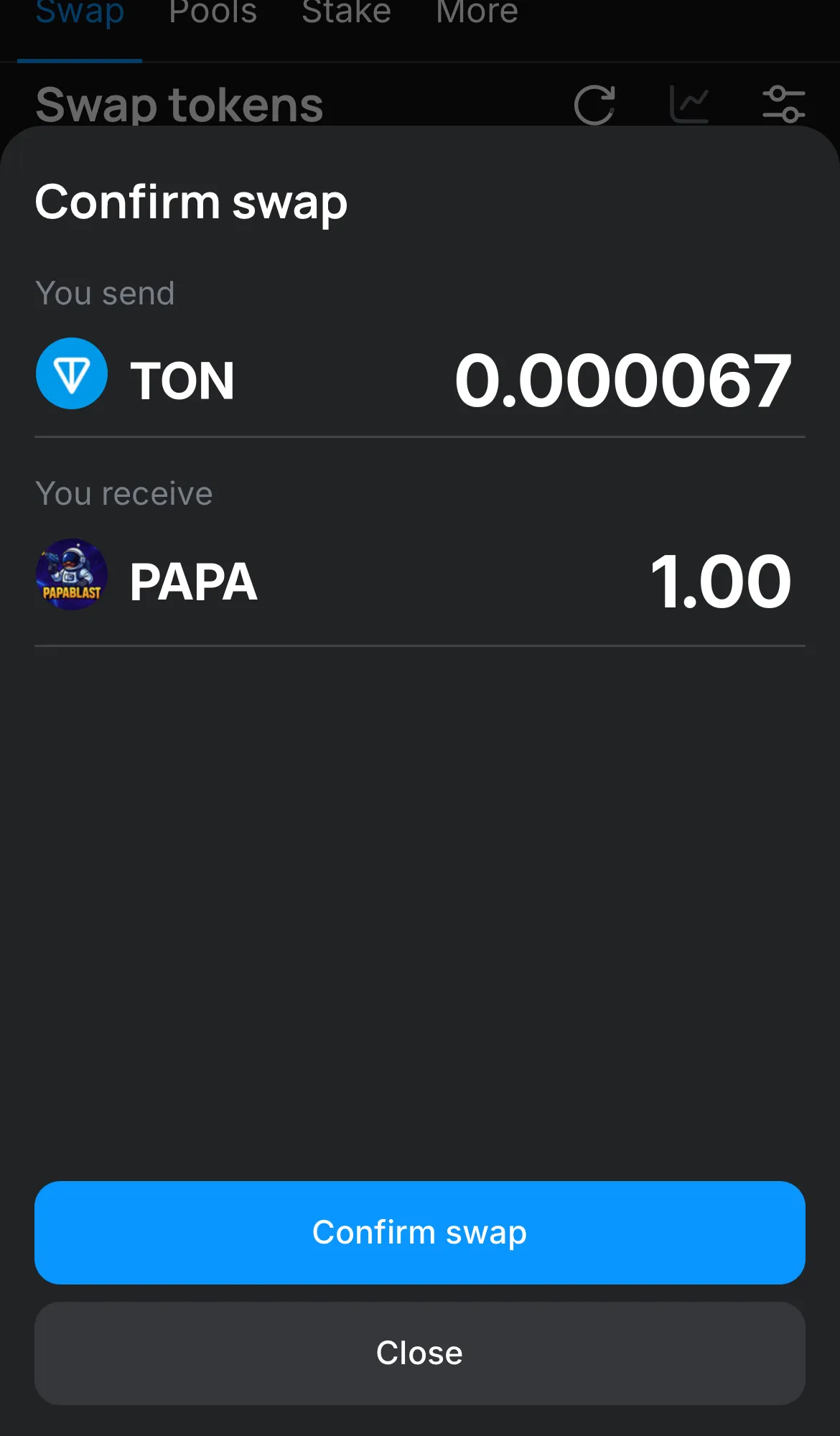Click the PAPA icon under You receive
This screenshot has width=840, height=1436.
71,574
